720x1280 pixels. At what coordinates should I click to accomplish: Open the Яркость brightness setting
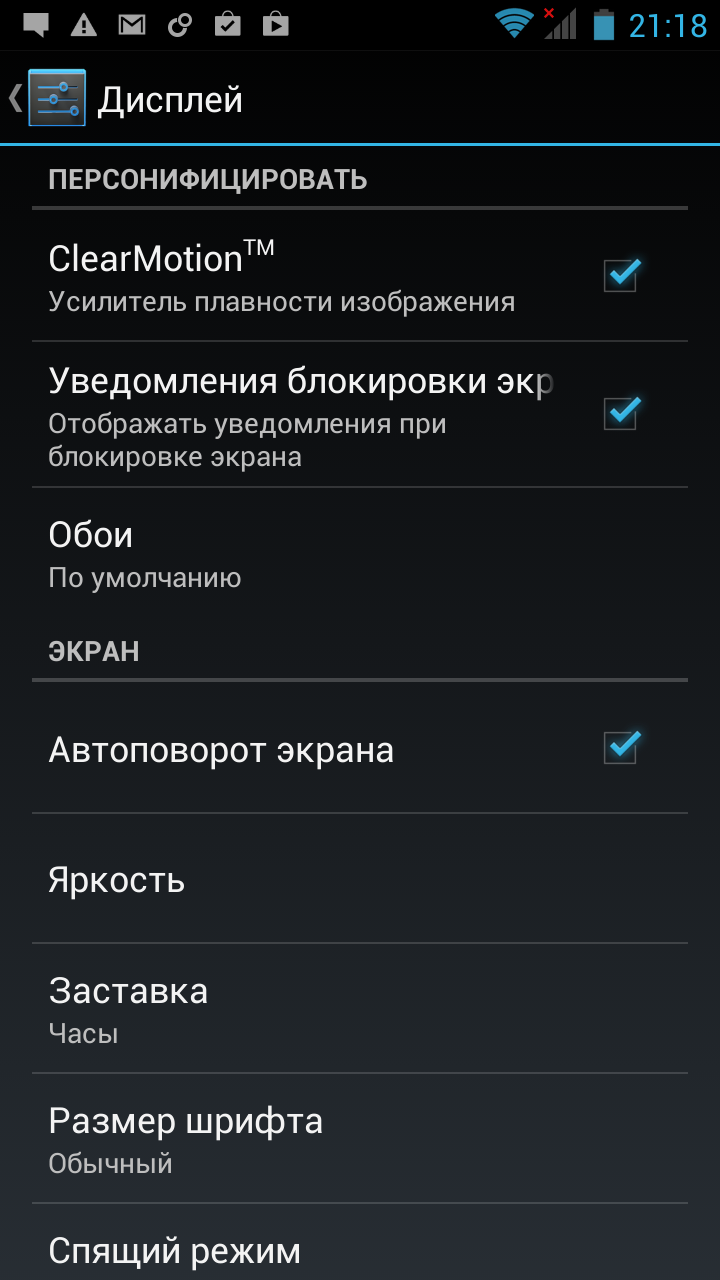coord(360,878)
